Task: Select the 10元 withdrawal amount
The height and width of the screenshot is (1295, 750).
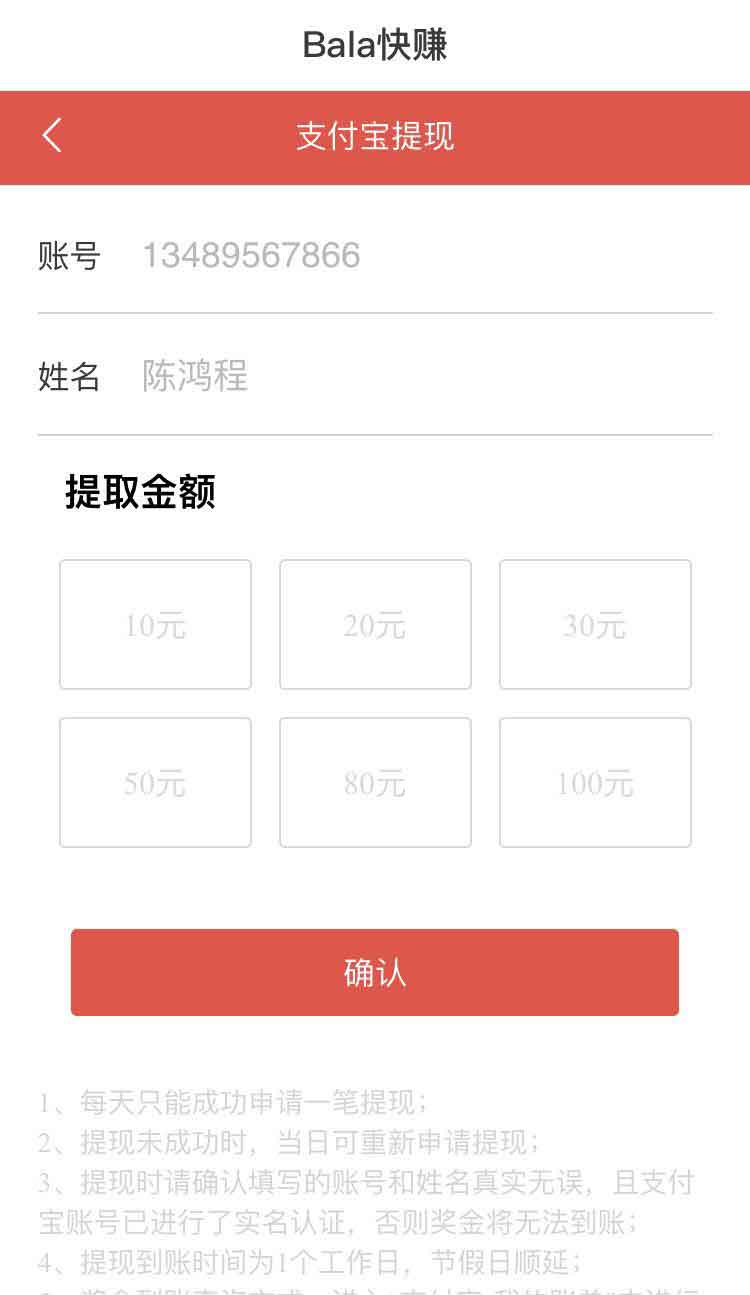Action: 155,624
